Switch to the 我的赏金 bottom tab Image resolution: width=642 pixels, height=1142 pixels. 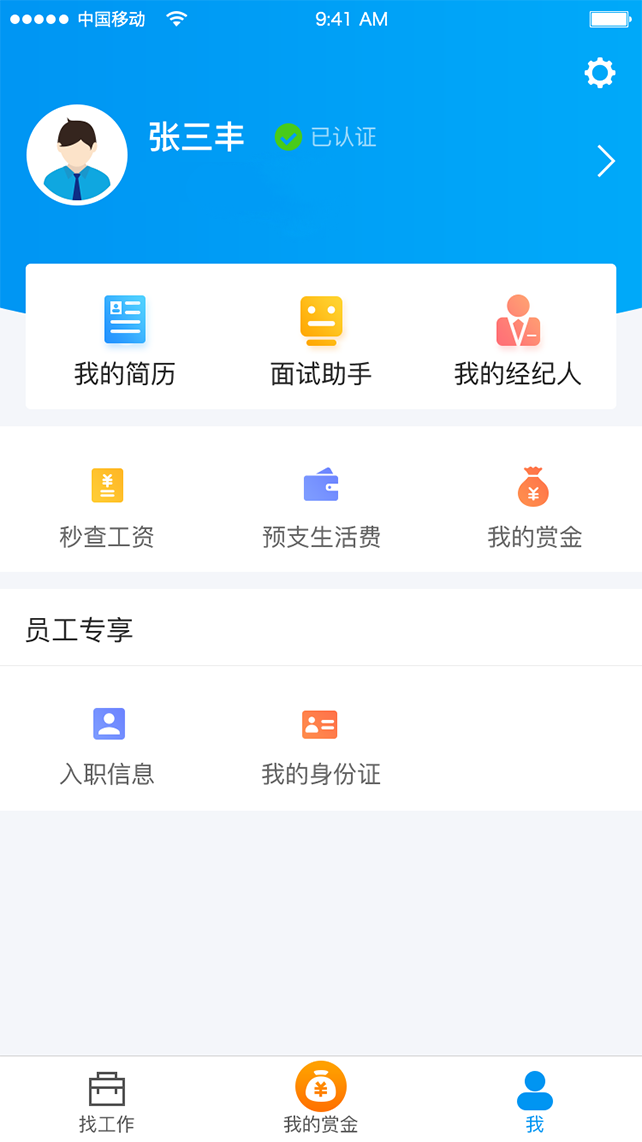(321, 1099)
